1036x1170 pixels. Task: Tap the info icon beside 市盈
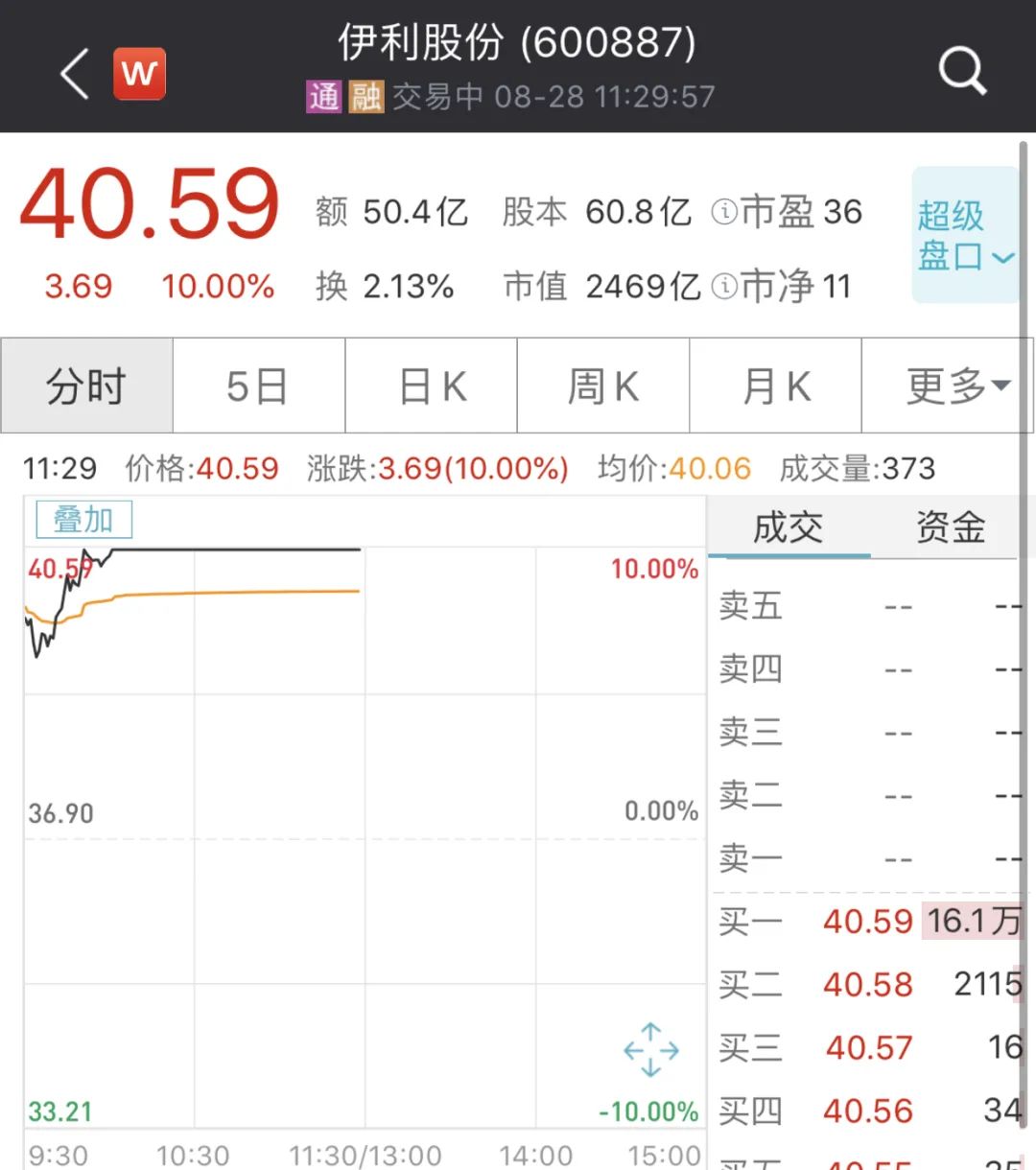[724, 212]
